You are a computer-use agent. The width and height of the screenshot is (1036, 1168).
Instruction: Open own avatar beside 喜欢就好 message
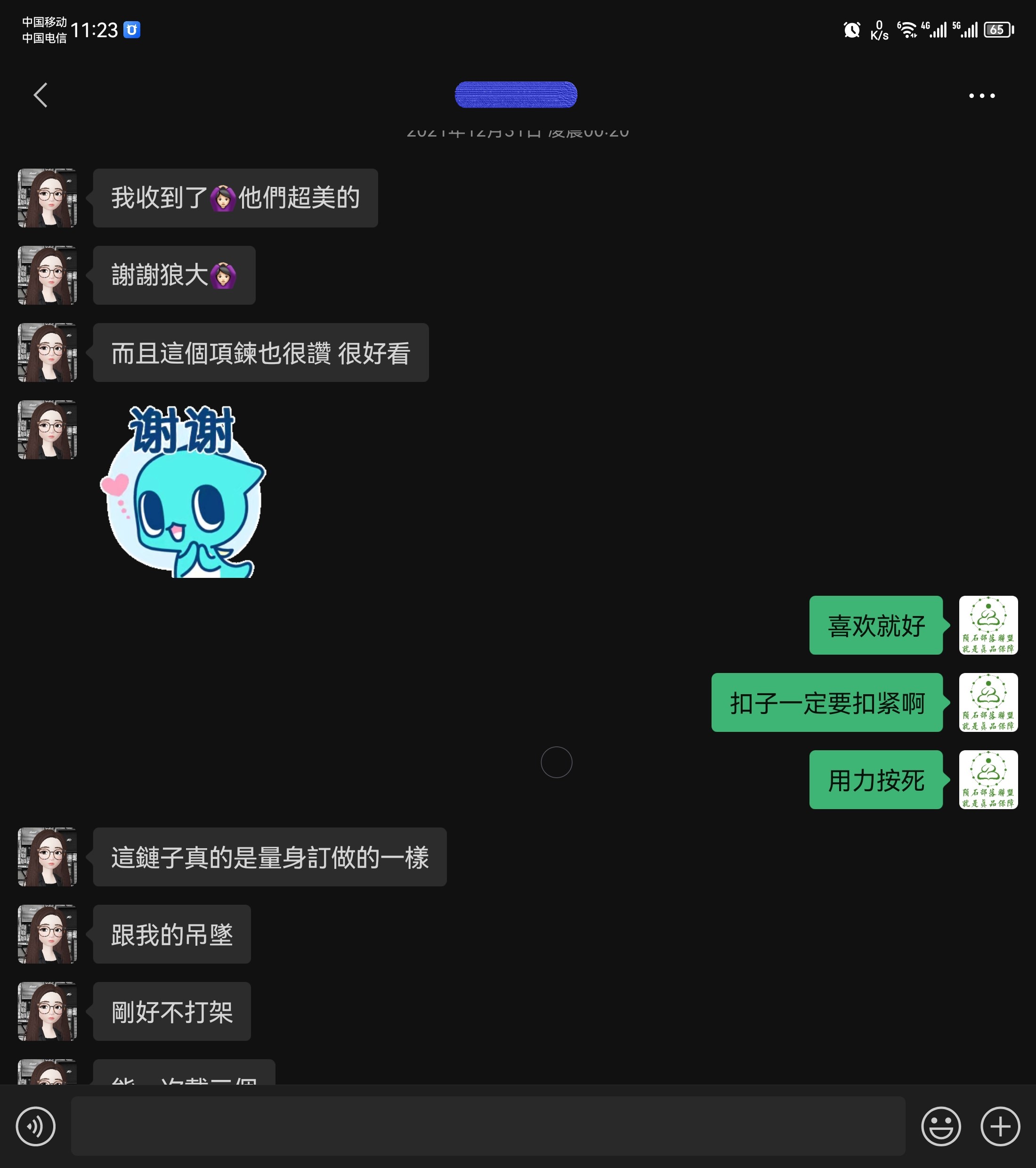point(987,625)
